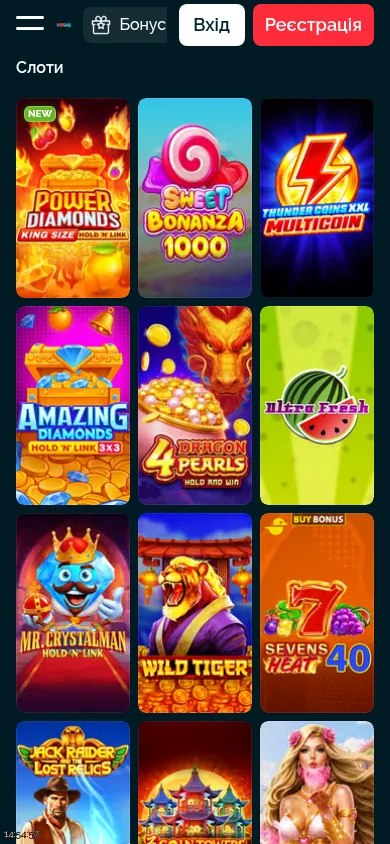Launch Sweet Bonanza 1000
This screenshot has width=390, height=844.
click(x=195, y=198)
